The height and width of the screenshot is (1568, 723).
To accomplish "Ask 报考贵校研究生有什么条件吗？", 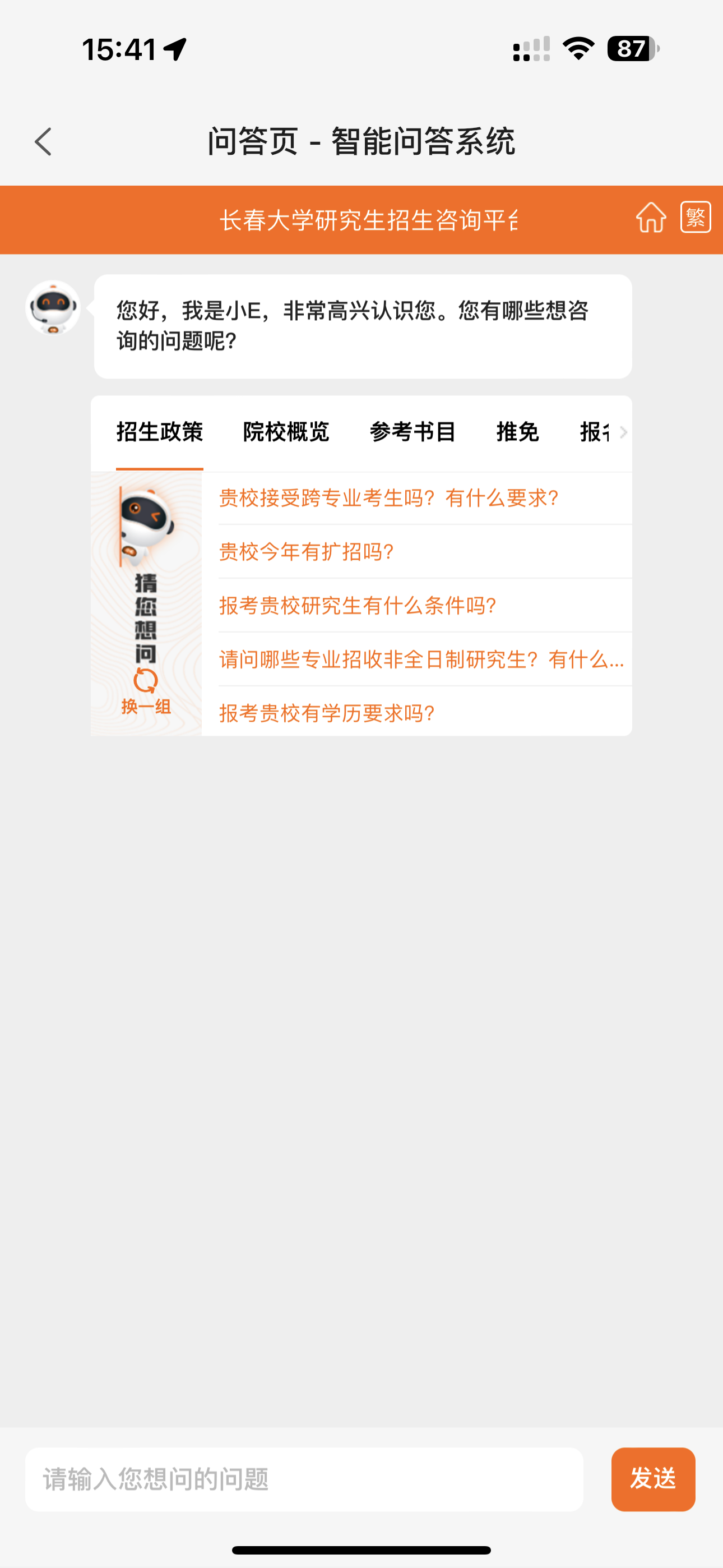I will [358, 605].
